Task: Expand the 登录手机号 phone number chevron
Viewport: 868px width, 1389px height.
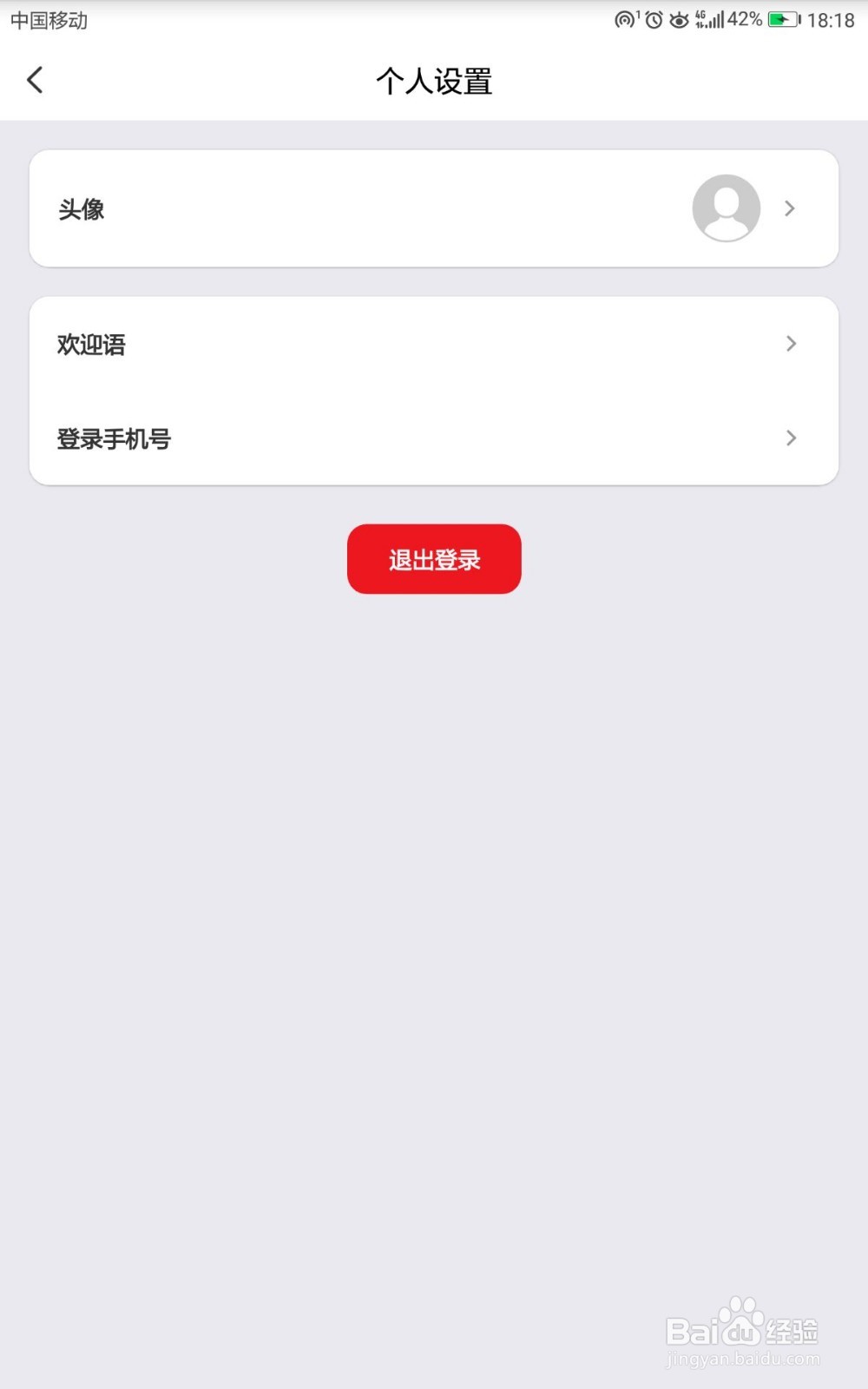Action: tap(791, 438)
